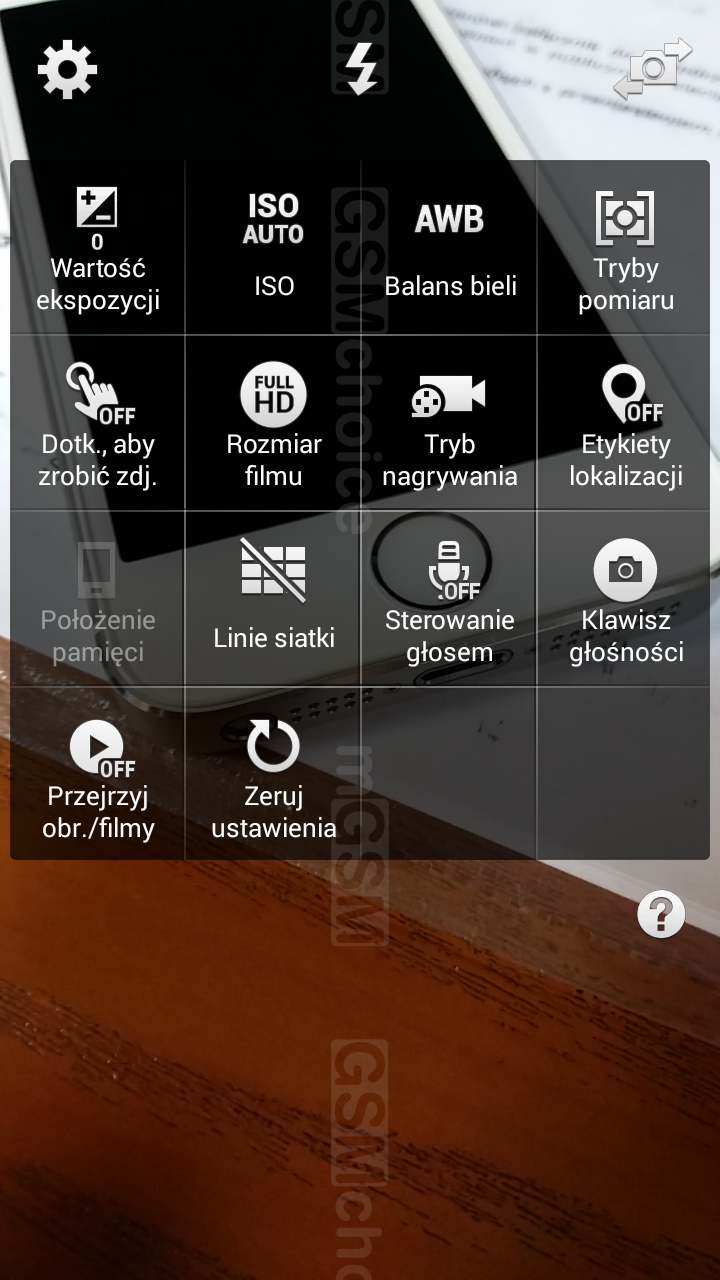
Task: Enable Sterowanie głosem
Action: click(449, 600)
